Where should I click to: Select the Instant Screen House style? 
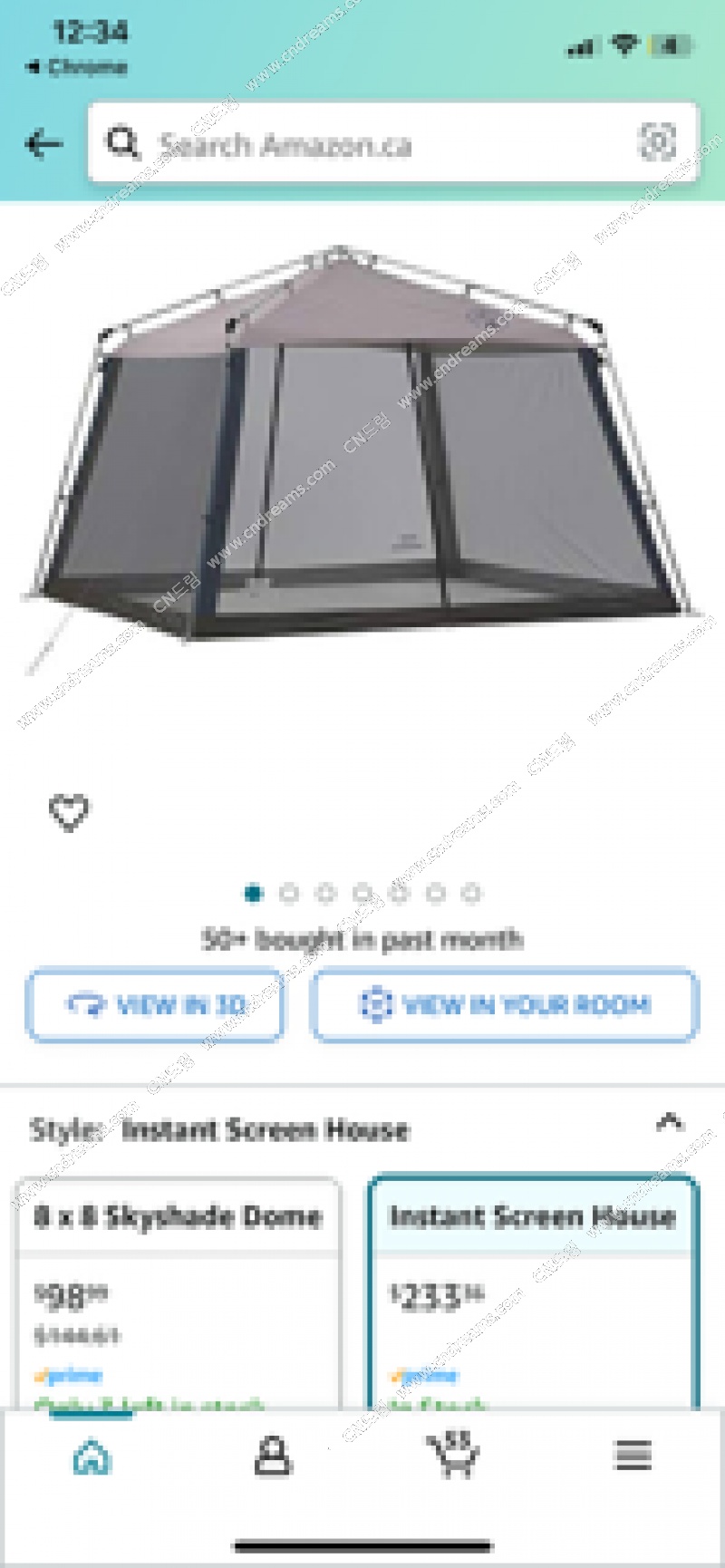(533, 1287)
